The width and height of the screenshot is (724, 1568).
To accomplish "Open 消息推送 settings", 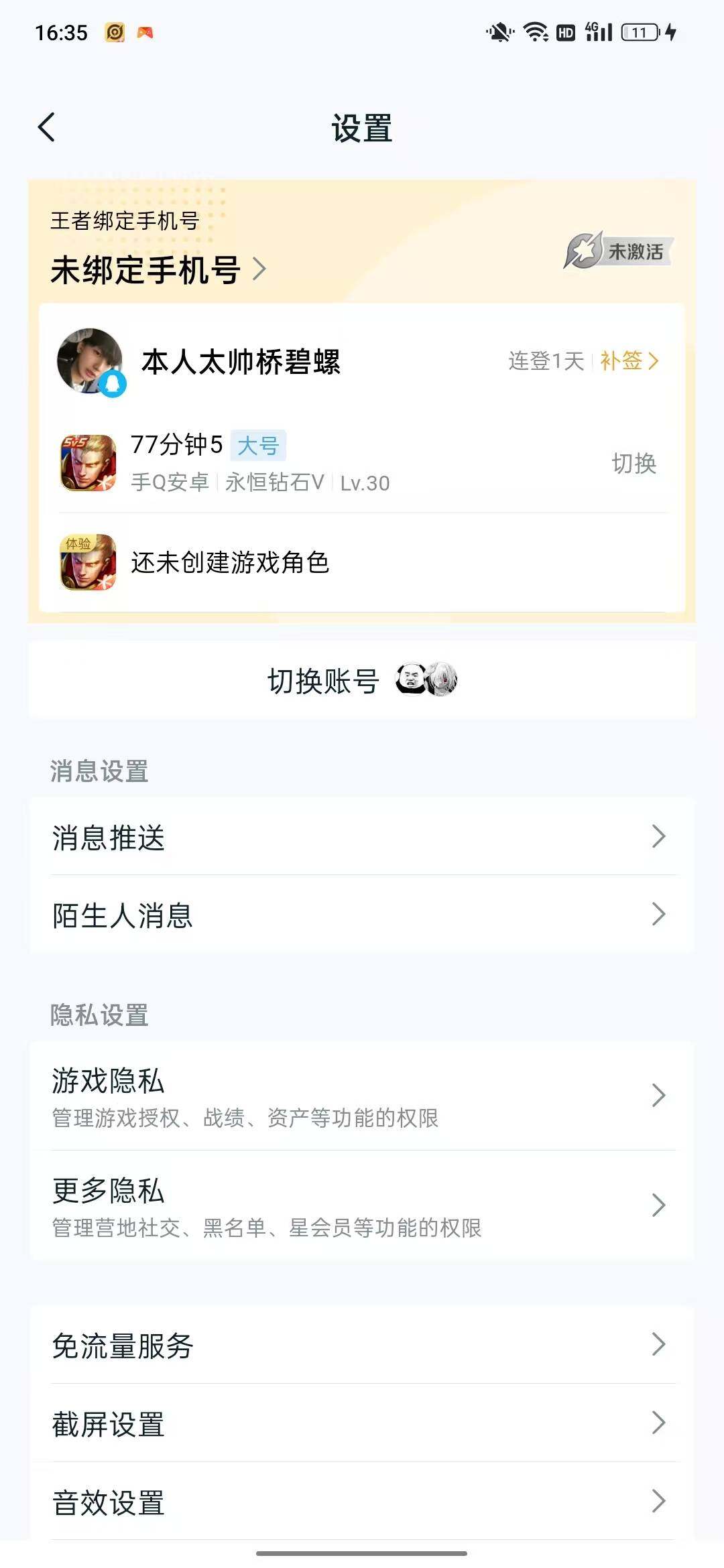I will (x=362, y=836).
